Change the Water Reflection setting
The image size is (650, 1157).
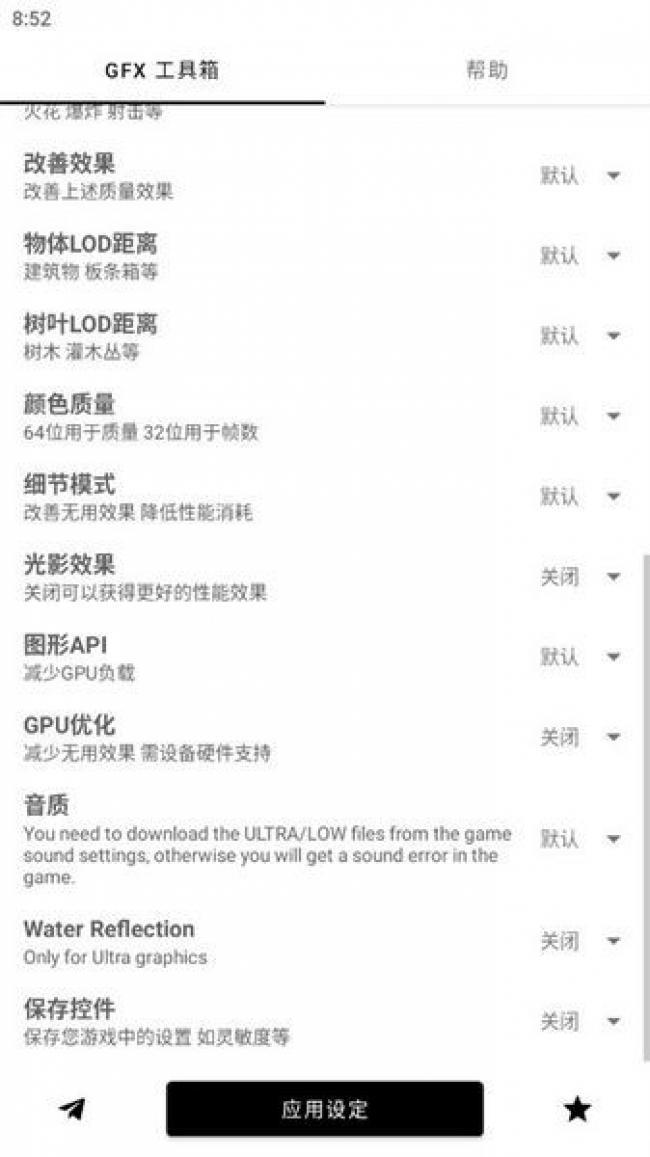tap(580, 941)
